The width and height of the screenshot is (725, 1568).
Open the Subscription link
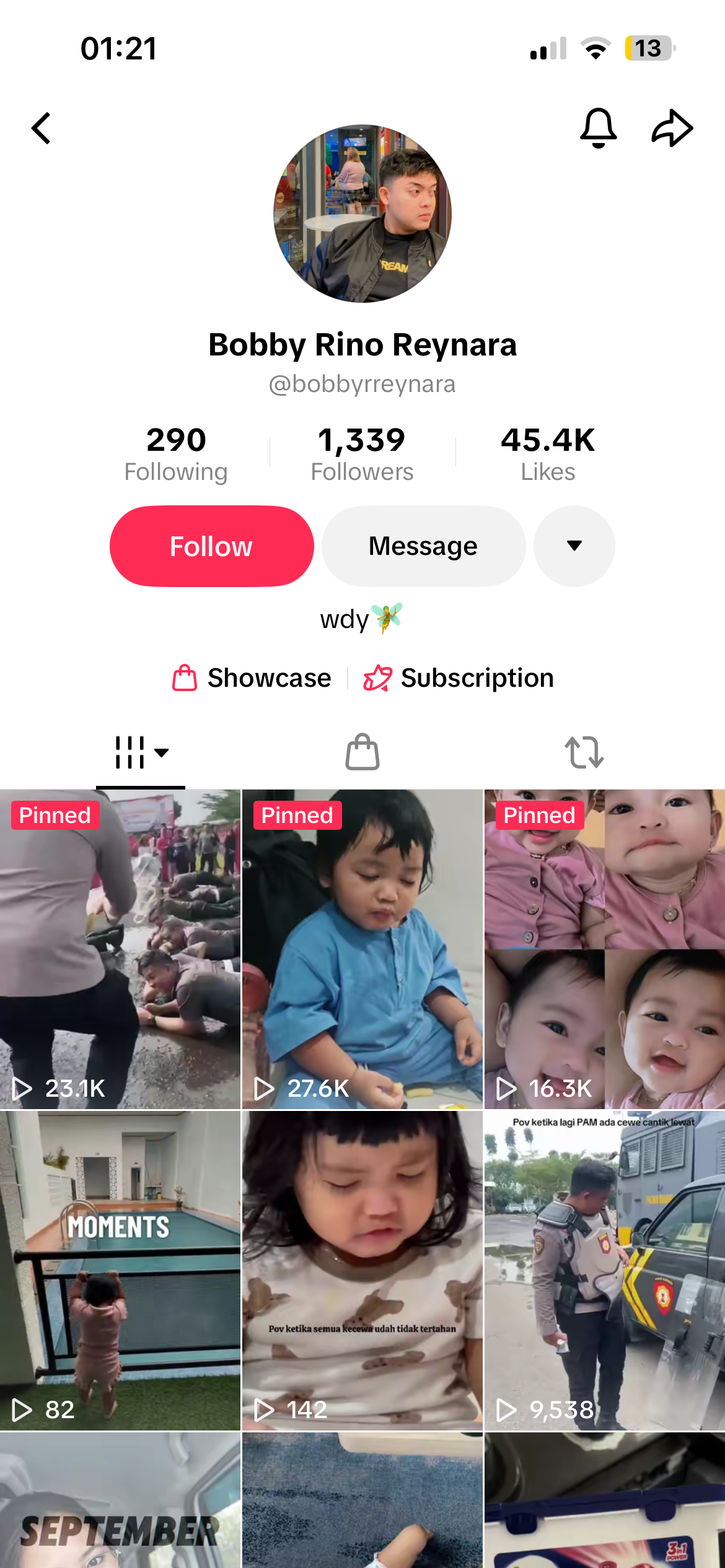(459, 677)
